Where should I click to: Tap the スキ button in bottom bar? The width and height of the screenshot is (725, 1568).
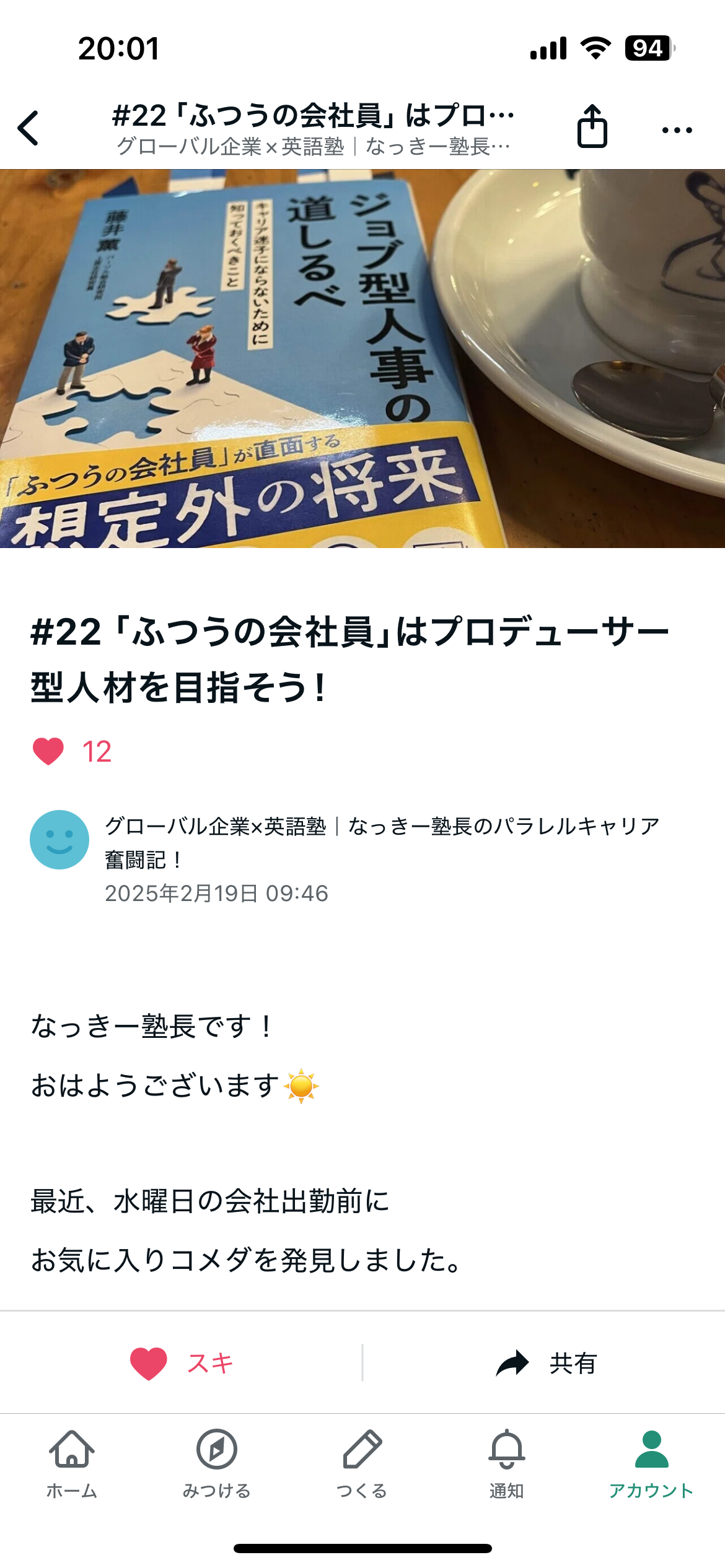[181, 1363]
